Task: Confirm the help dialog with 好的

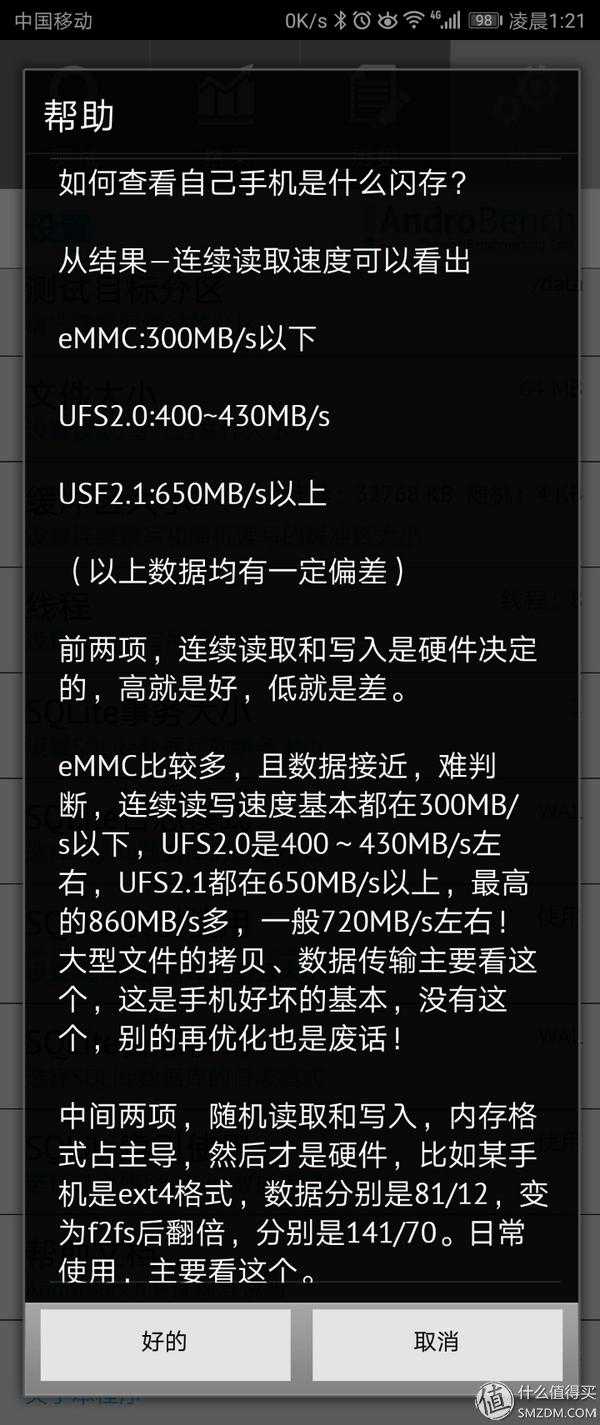Action: tap(165, 1342)
